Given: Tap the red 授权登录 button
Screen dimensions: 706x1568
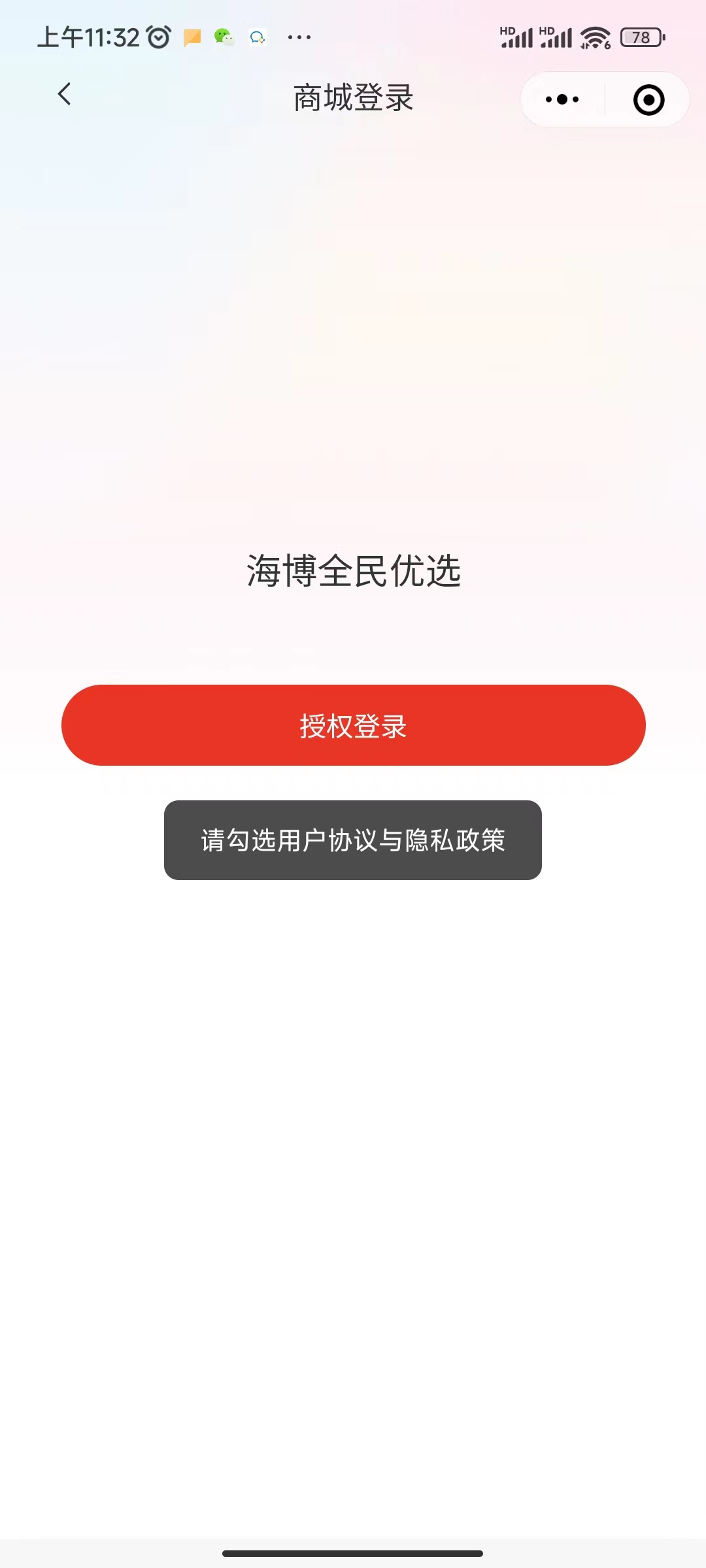Looking at the screenshot, I should click(353, 725).
